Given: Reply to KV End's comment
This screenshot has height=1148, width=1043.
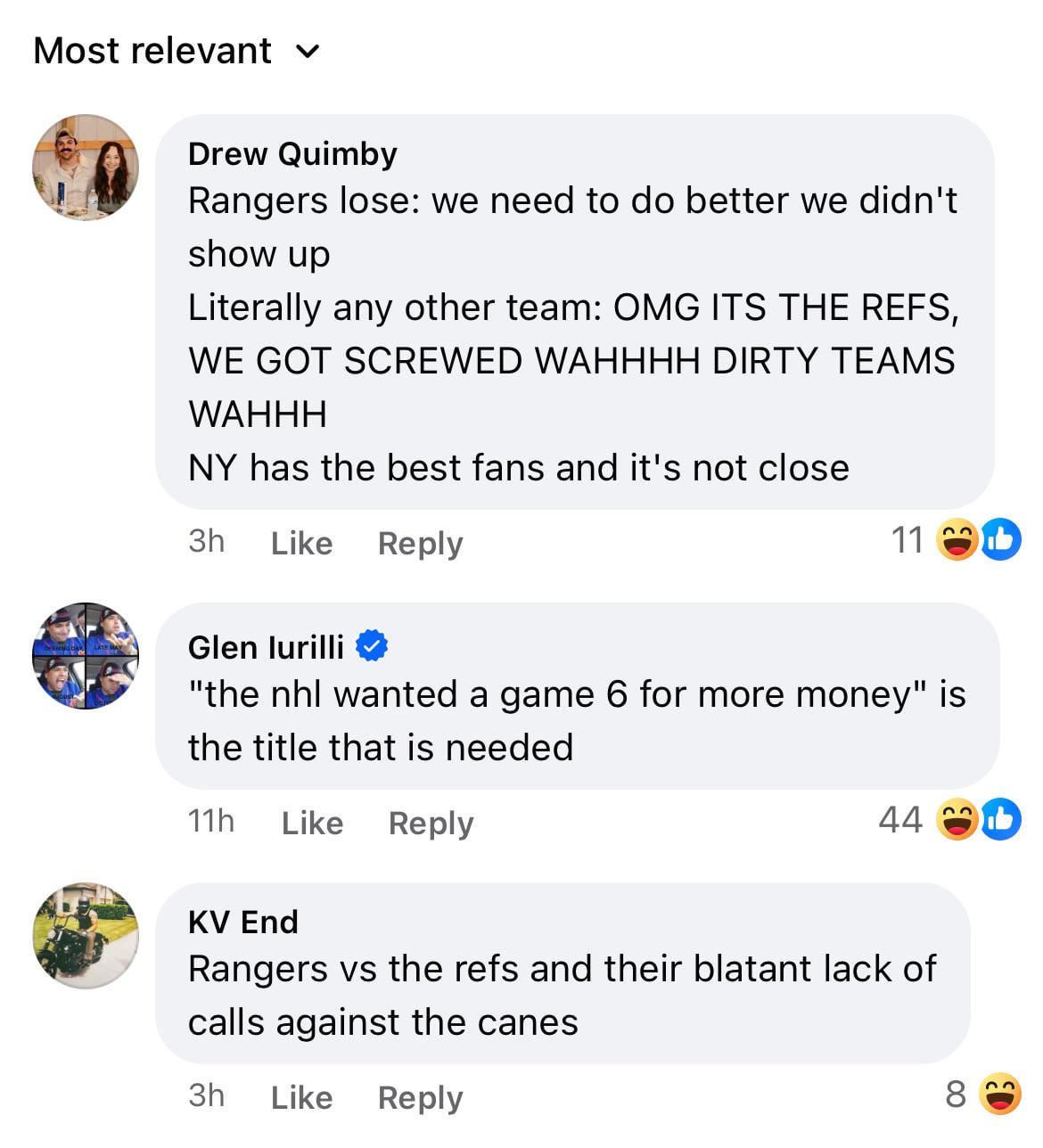Looking at the screenshot, I should (x=420, y=1097).
